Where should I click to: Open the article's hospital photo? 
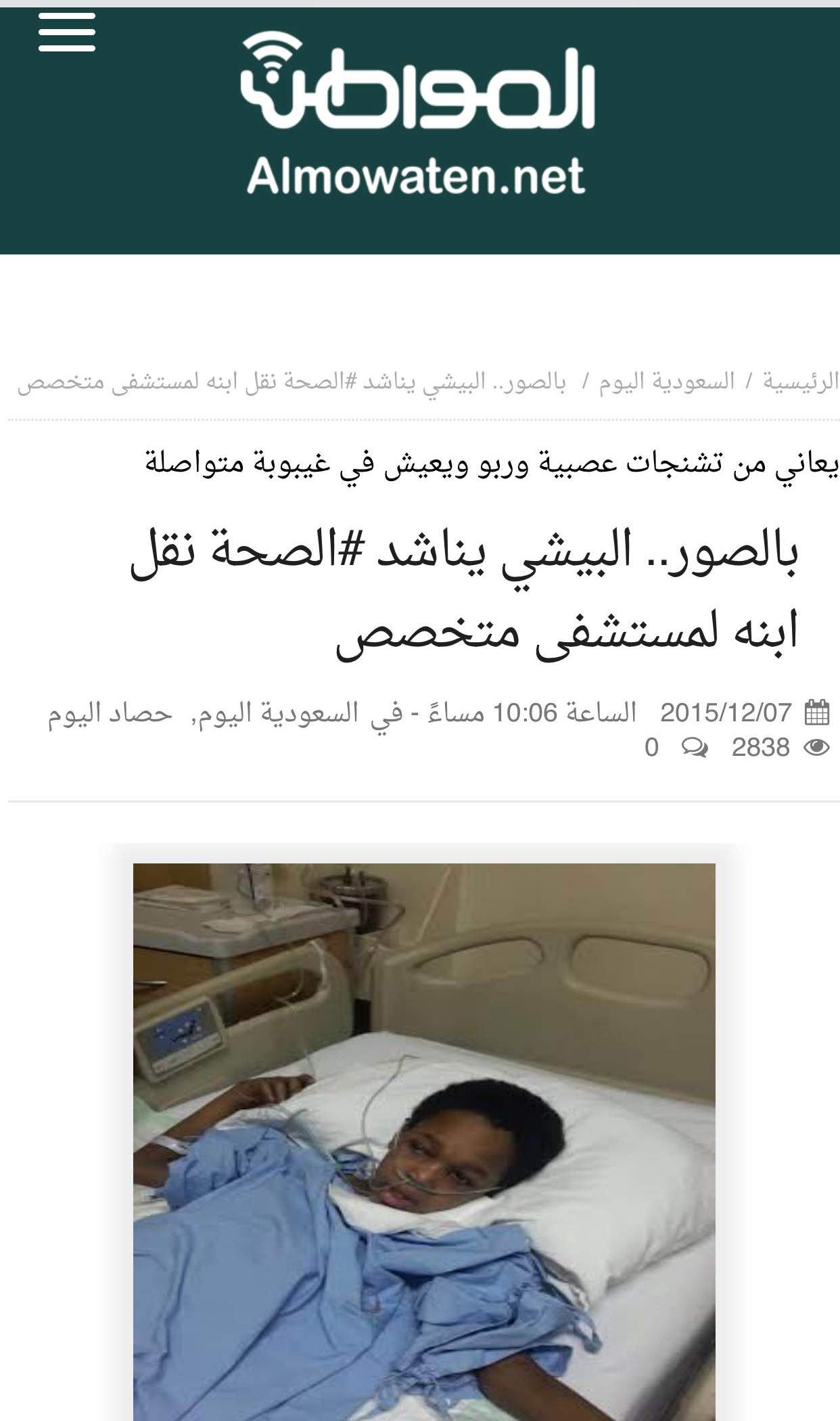click(x=424, y=1142)
